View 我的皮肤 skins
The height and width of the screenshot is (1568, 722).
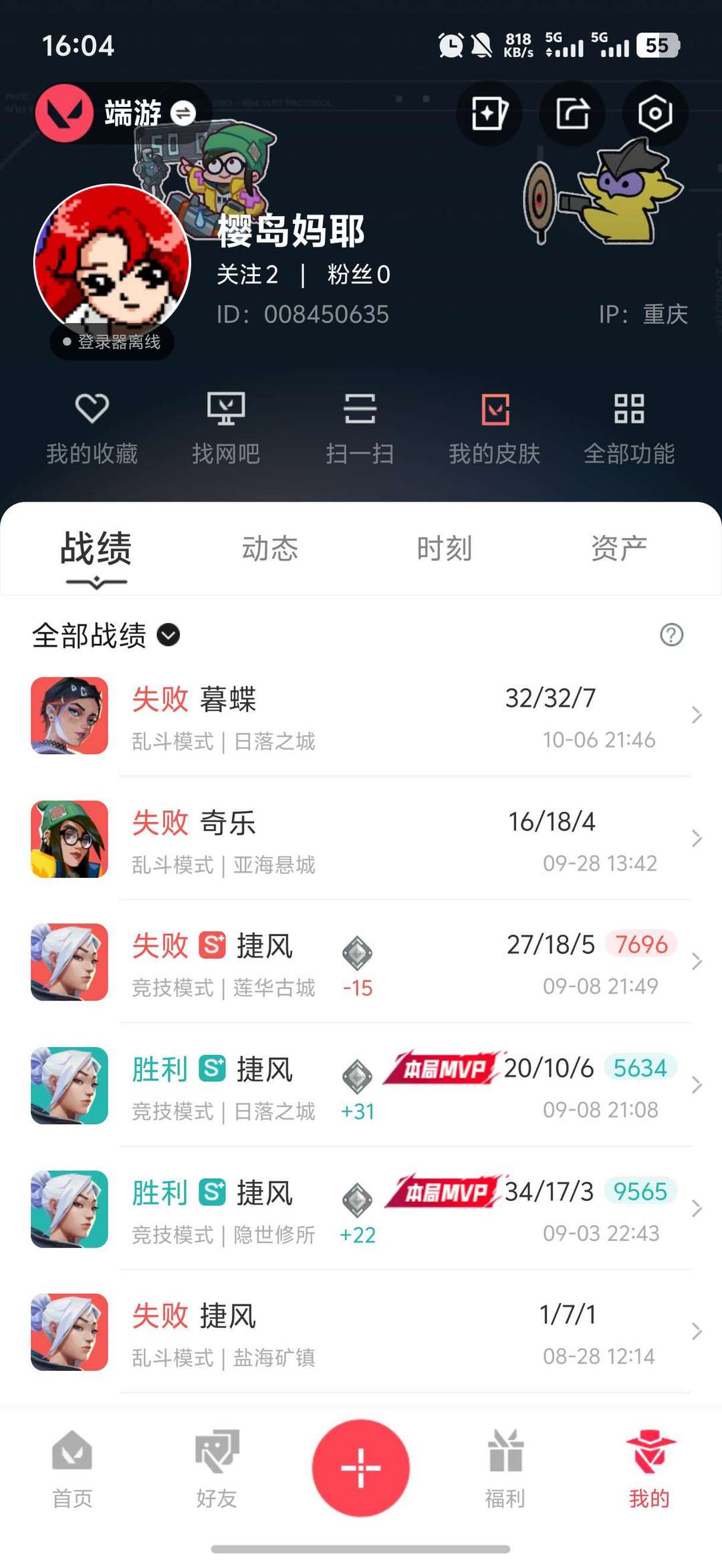tap(495, 427)
